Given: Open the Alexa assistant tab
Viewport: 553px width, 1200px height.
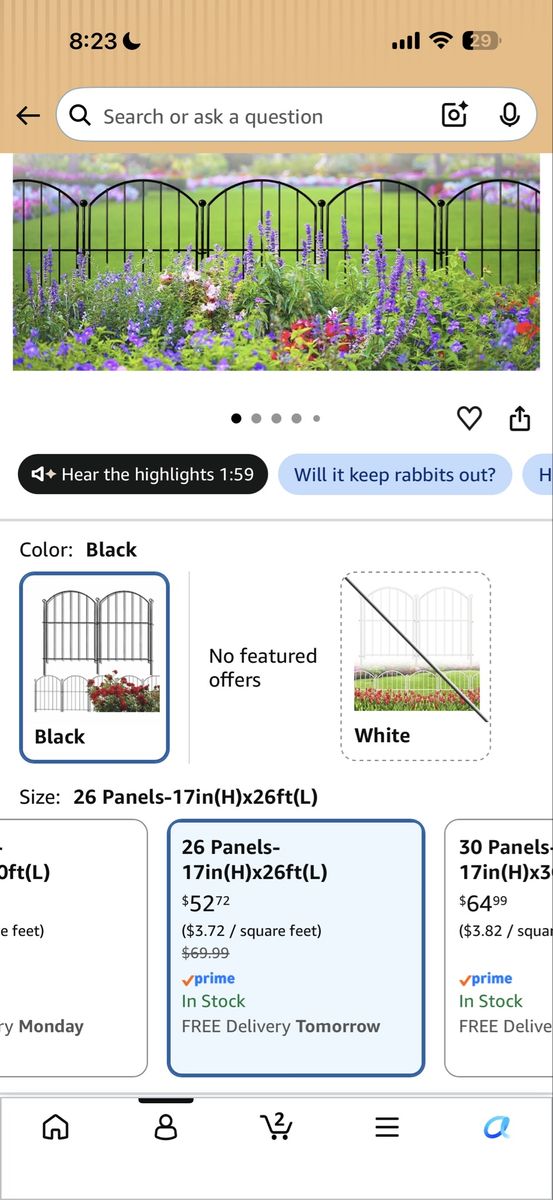Looking at the screenshot, I should coord(497,1127).
